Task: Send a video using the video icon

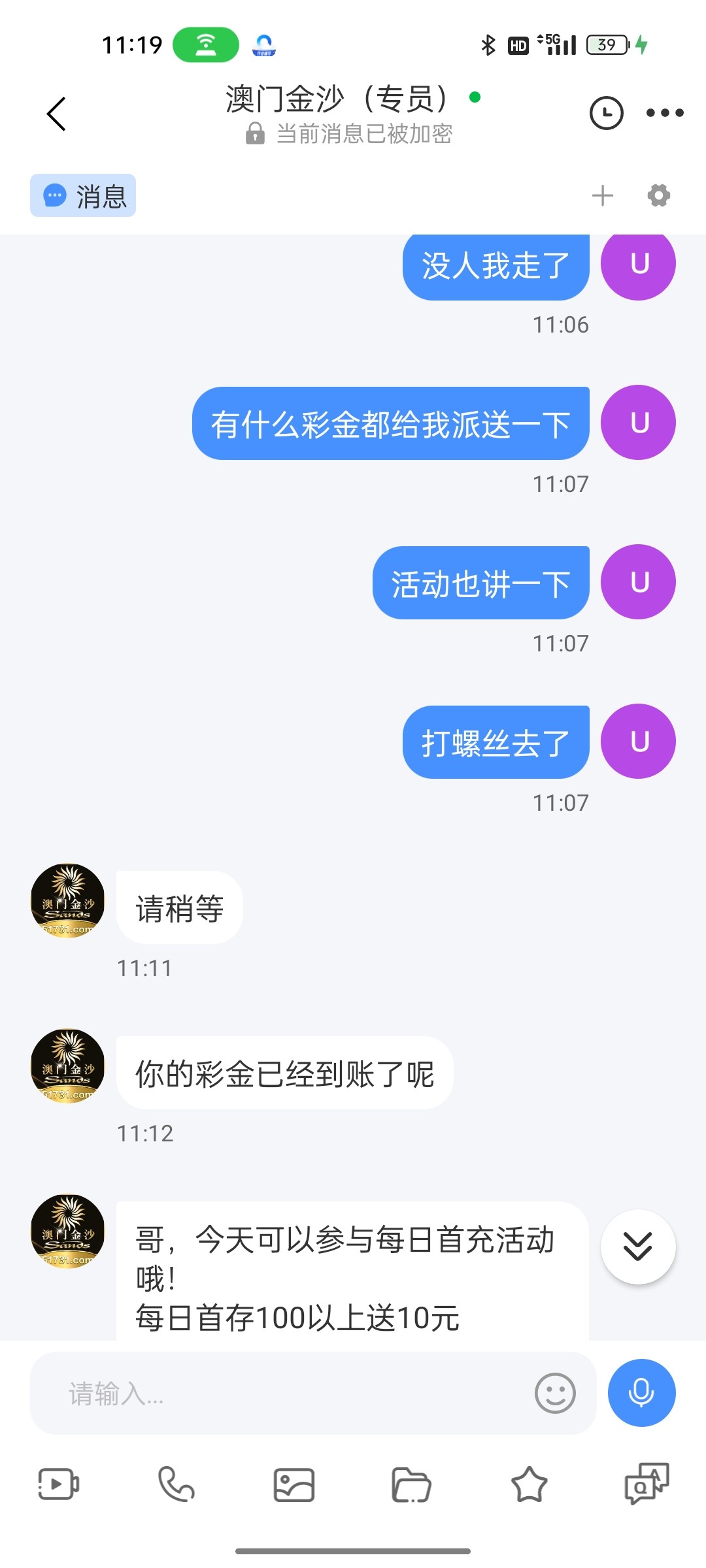Action: click(x=59, y=1484)
